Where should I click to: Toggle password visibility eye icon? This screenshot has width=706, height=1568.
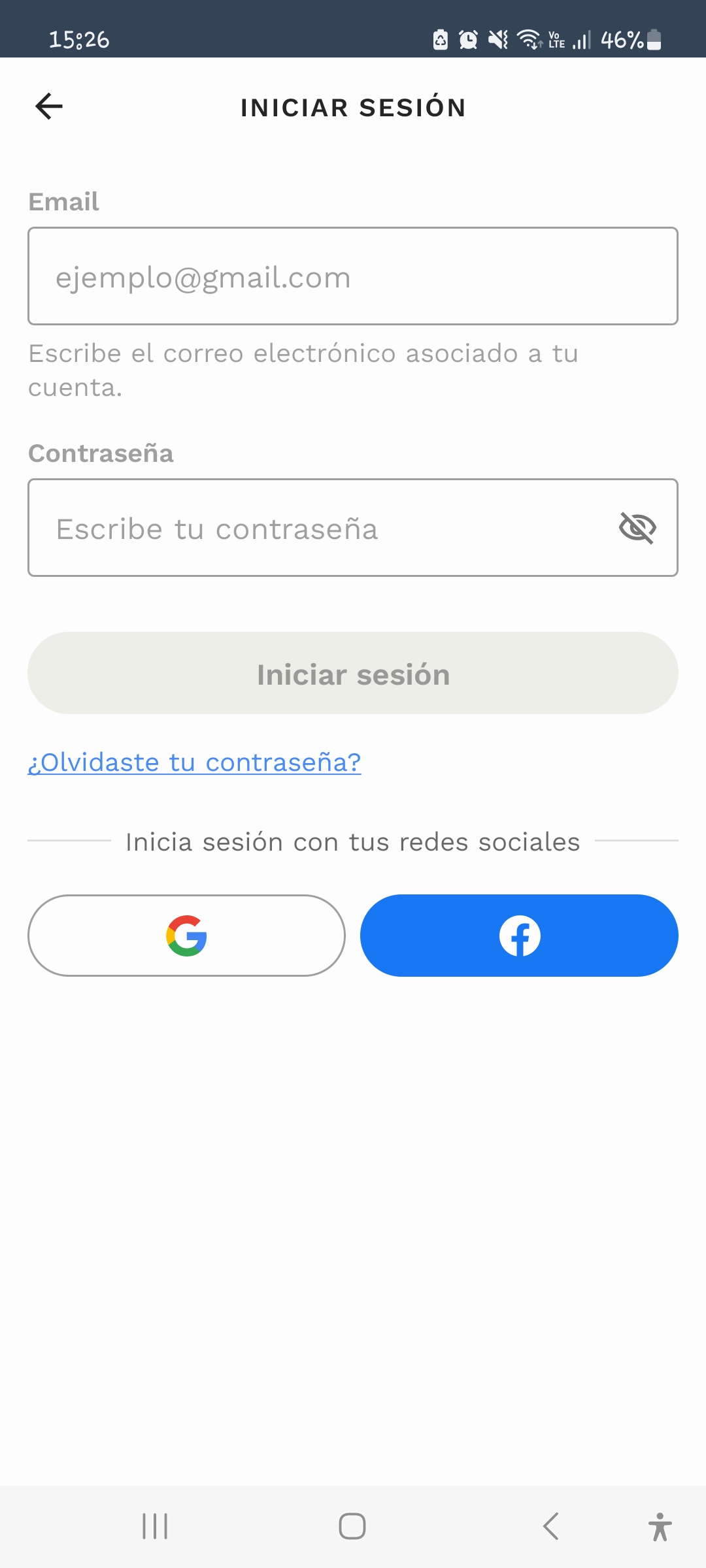click(x=637, y=528)
